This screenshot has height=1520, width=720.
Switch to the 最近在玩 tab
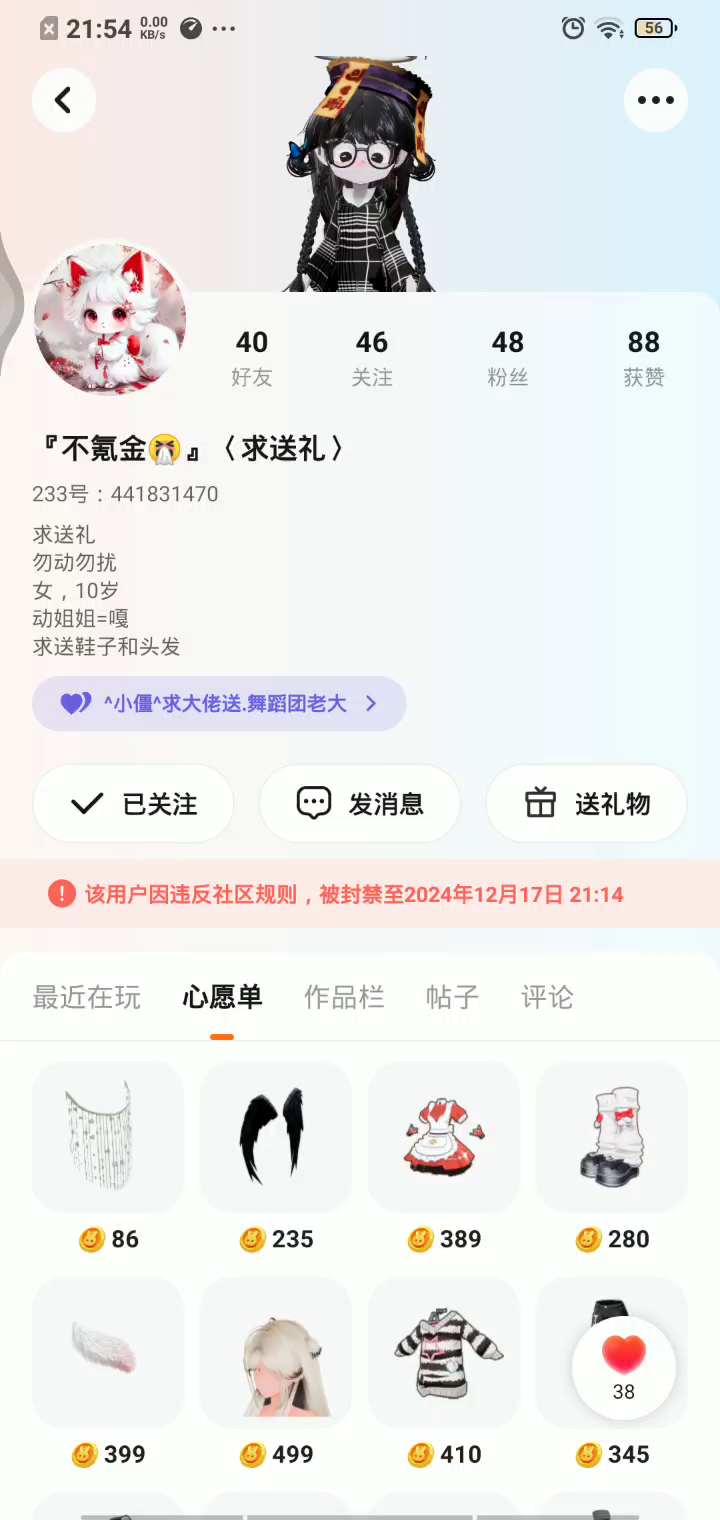87,997
